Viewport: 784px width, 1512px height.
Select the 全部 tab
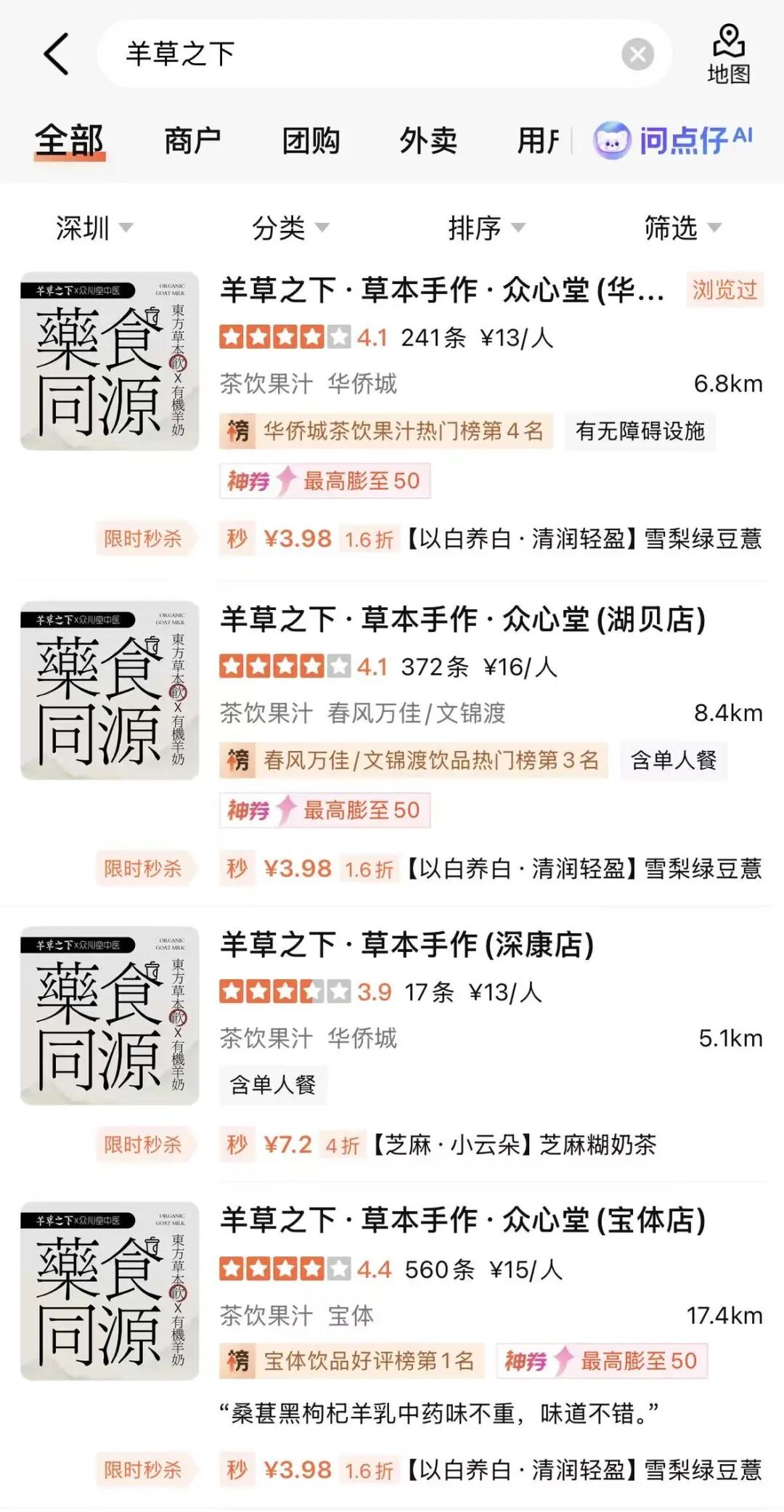[70, 140]
